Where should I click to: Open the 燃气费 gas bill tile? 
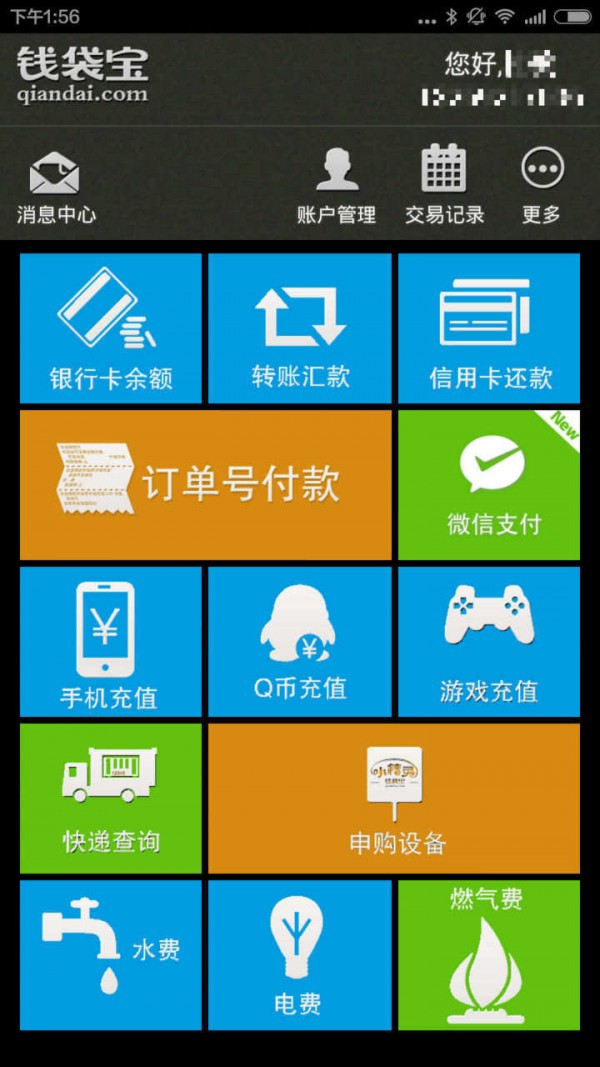[x=489, y=955]
